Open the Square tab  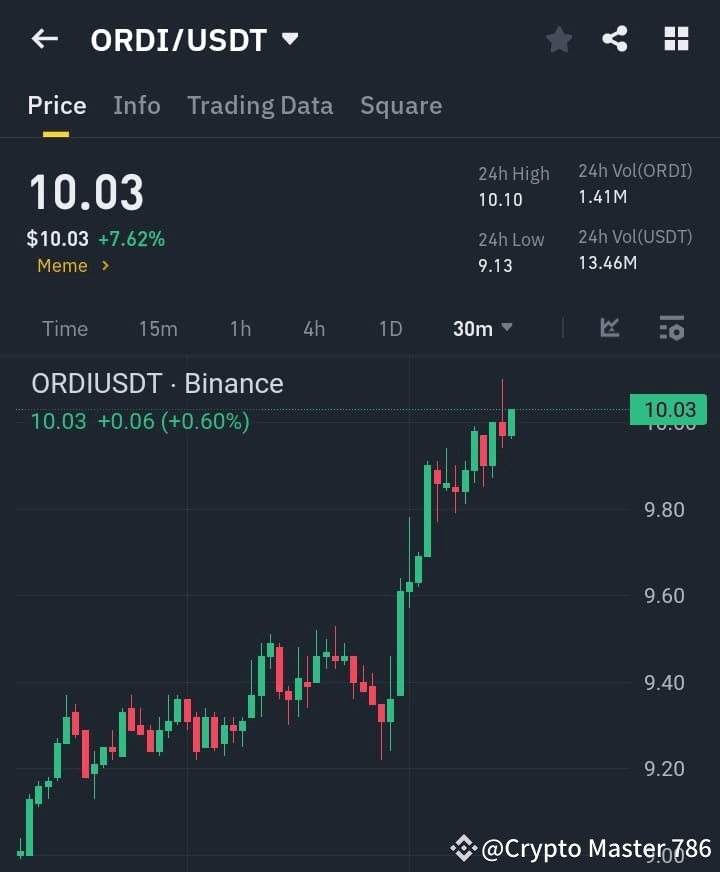[x=401, y=105]
